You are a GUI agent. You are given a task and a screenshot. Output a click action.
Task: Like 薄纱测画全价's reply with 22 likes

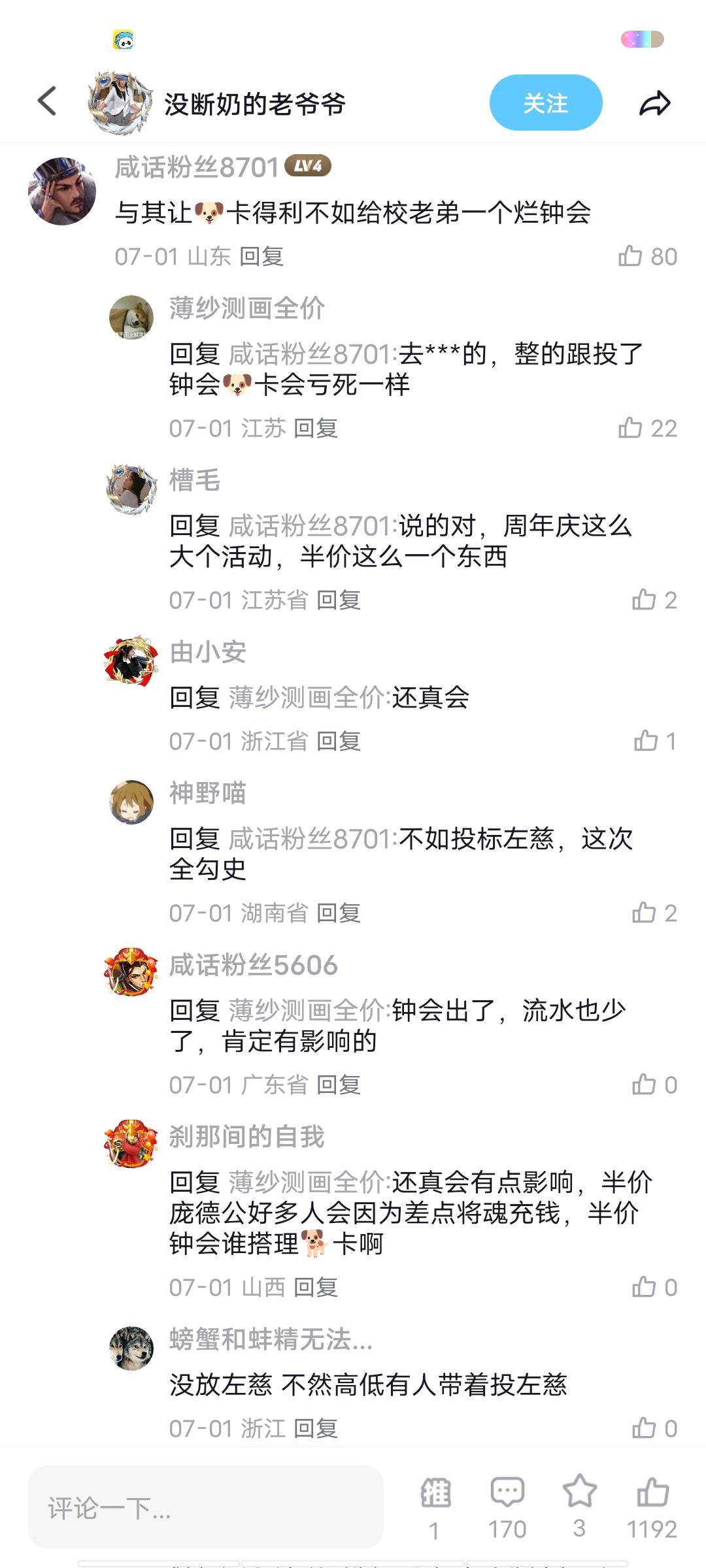[630, 428]
